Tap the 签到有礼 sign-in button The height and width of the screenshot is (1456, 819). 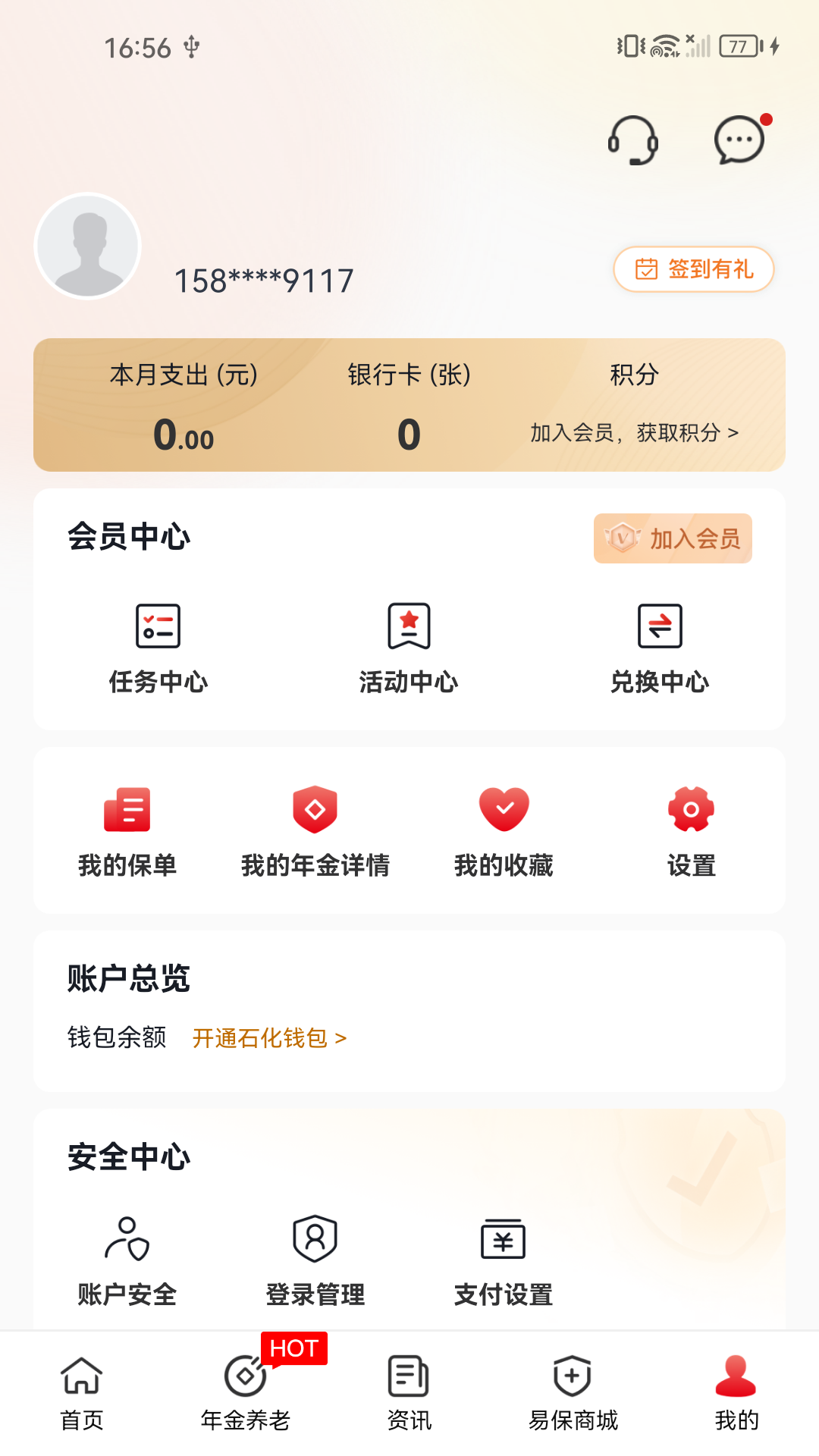693,269
